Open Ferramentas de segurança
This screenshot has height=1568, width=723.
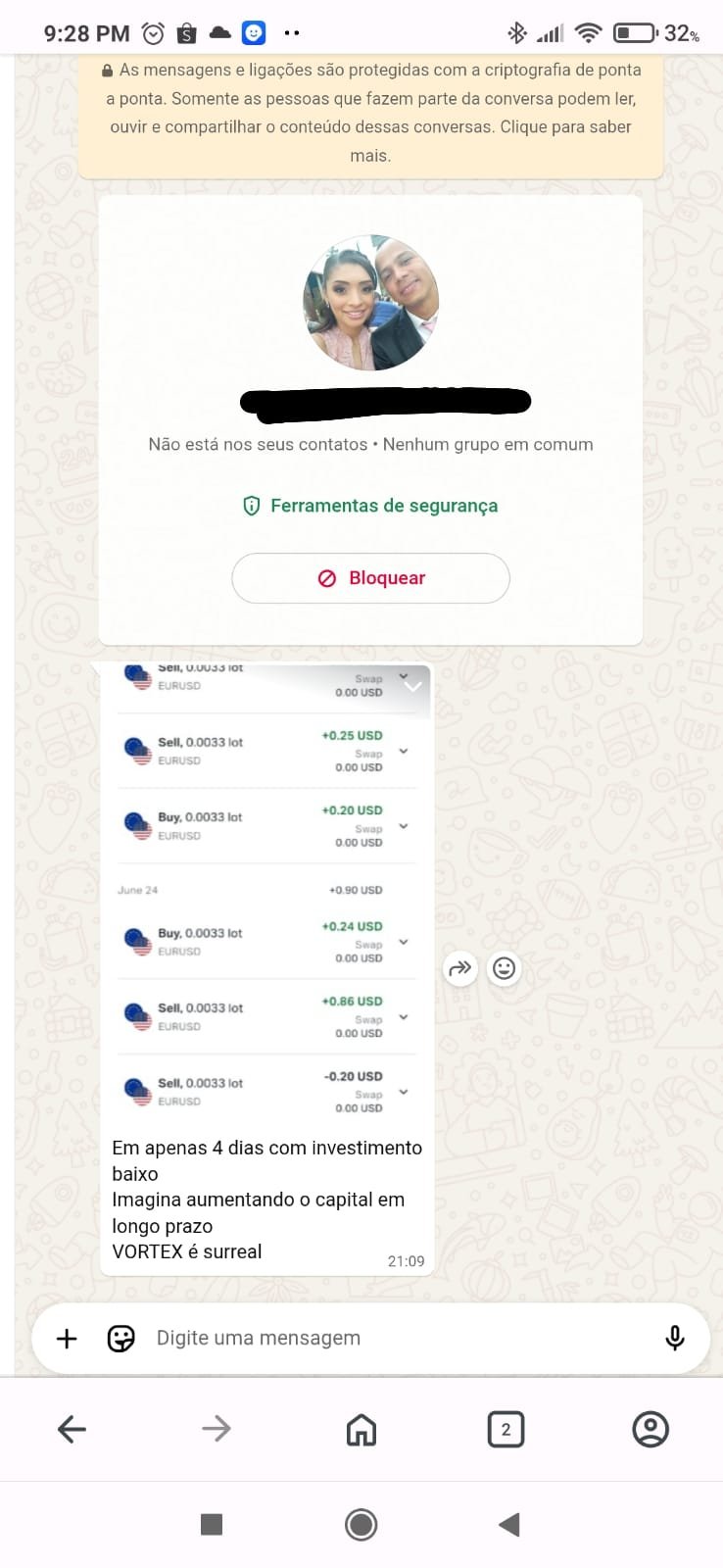point(370,506)
